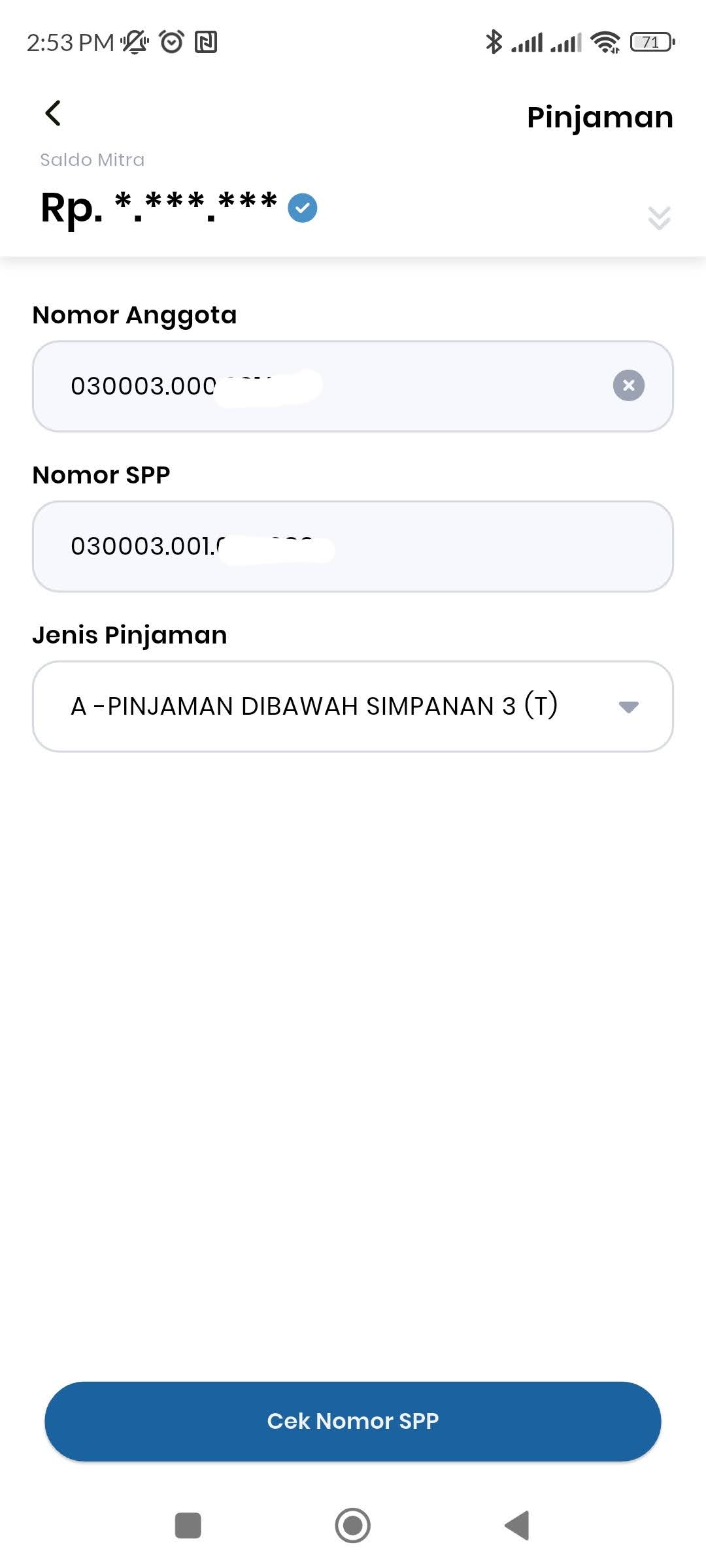Viewport: 706px width, 1568px height.
Task: Edit the Nomor Anggota field
Action: click(353, 386)
